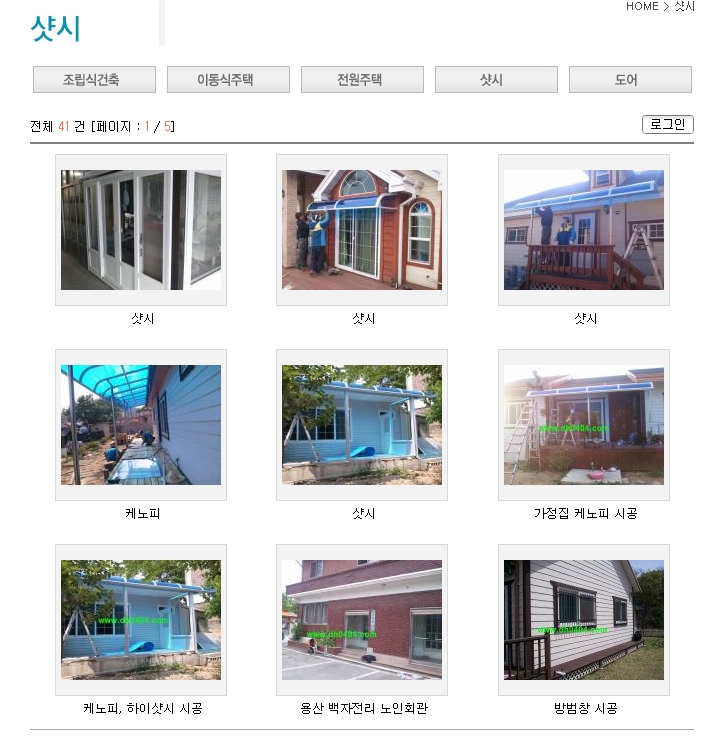View the 가정집 케노피 시공 photo
Image resolution: width=707 pixels, height=737 pixels.
click(584, 425)
